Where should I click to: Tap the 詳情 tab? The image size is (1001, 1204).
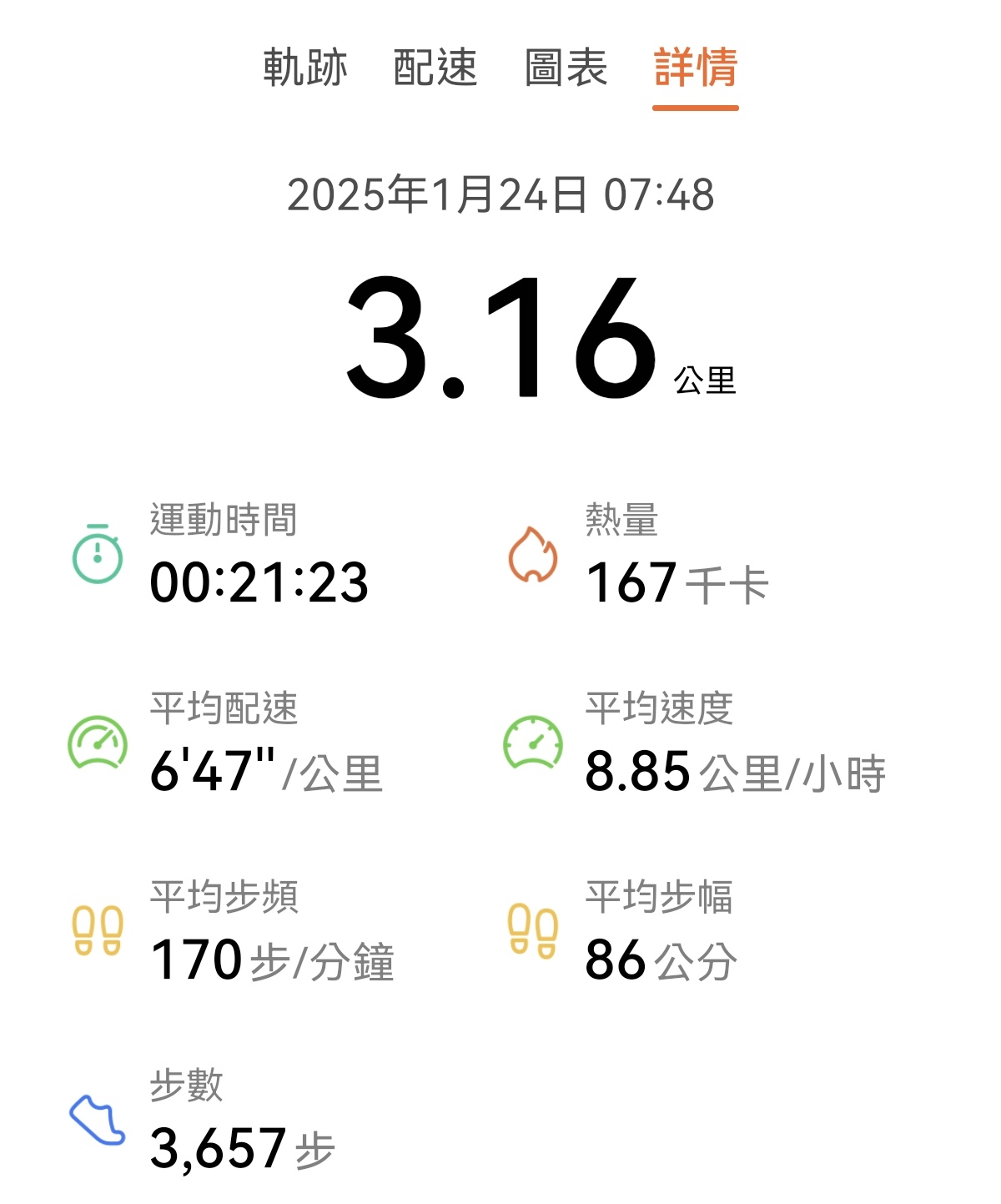tap(696, 68)
